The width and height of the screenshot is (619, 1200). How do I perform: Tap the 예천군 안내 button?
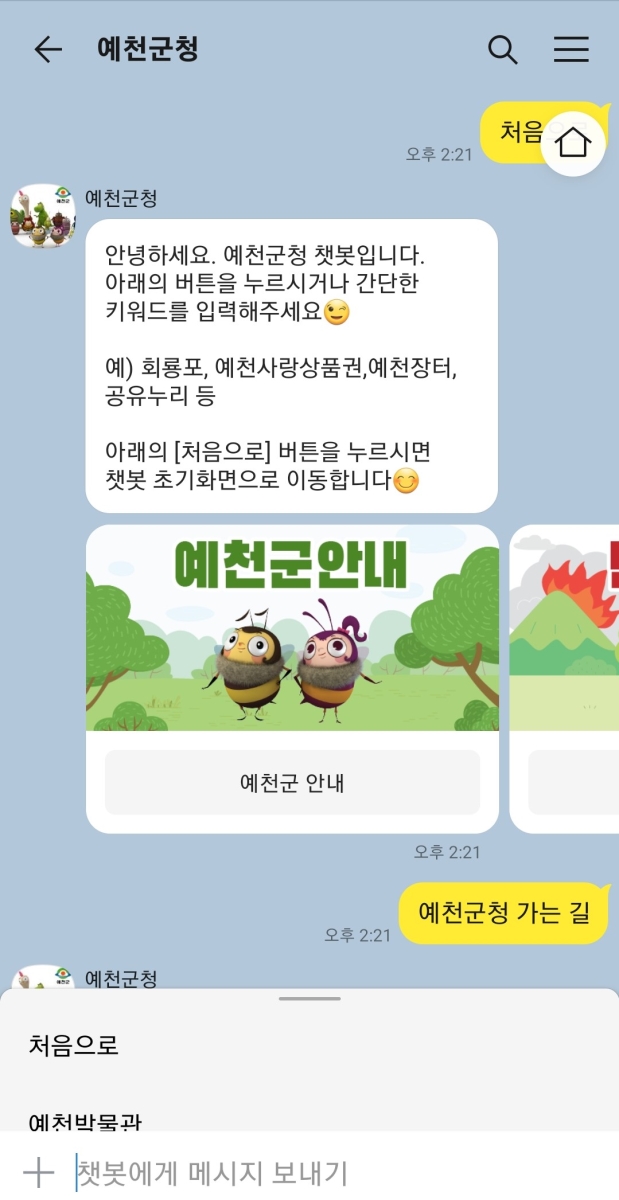point(292,782)
